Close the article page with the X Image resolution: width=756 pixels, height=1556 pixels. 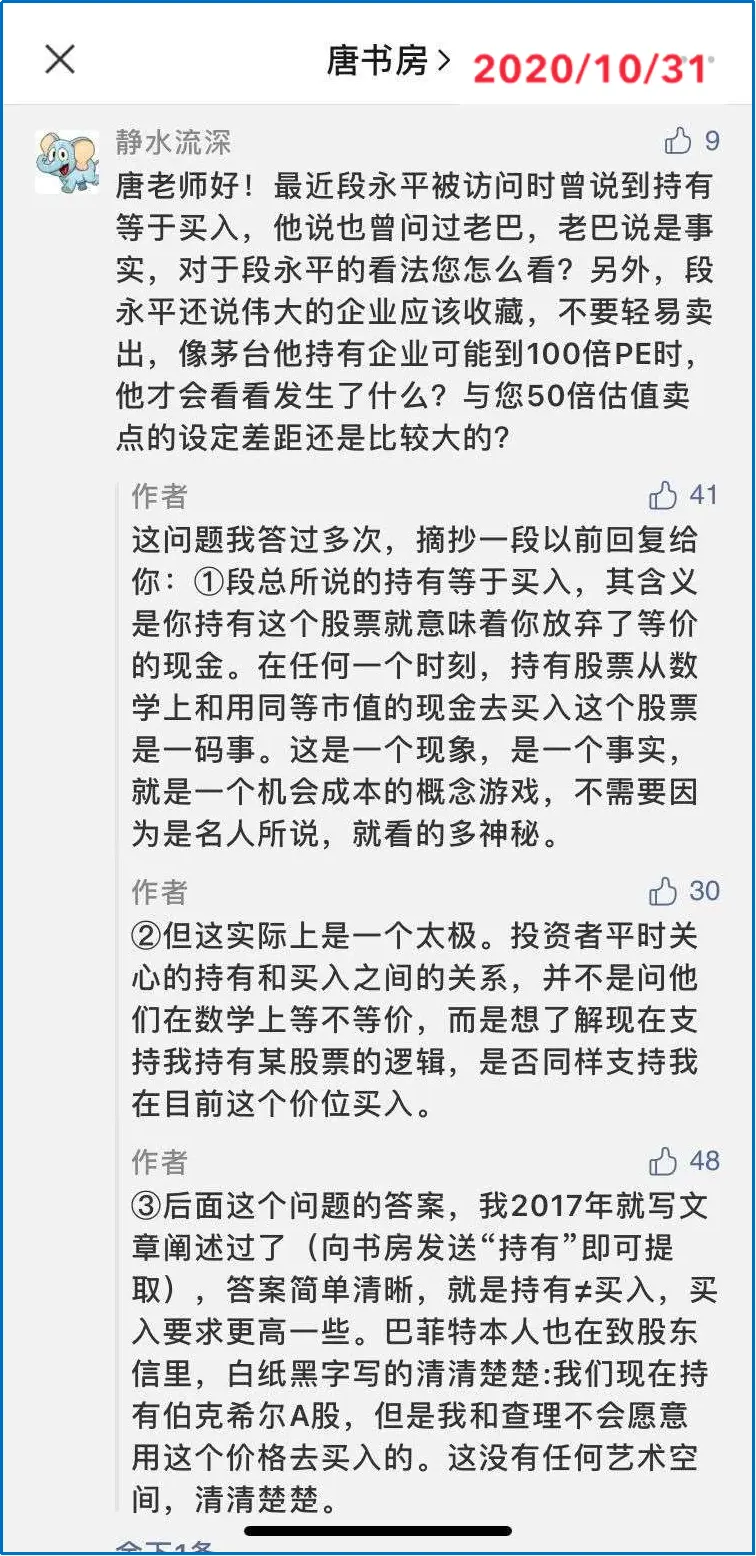click(x=60, y=60)
